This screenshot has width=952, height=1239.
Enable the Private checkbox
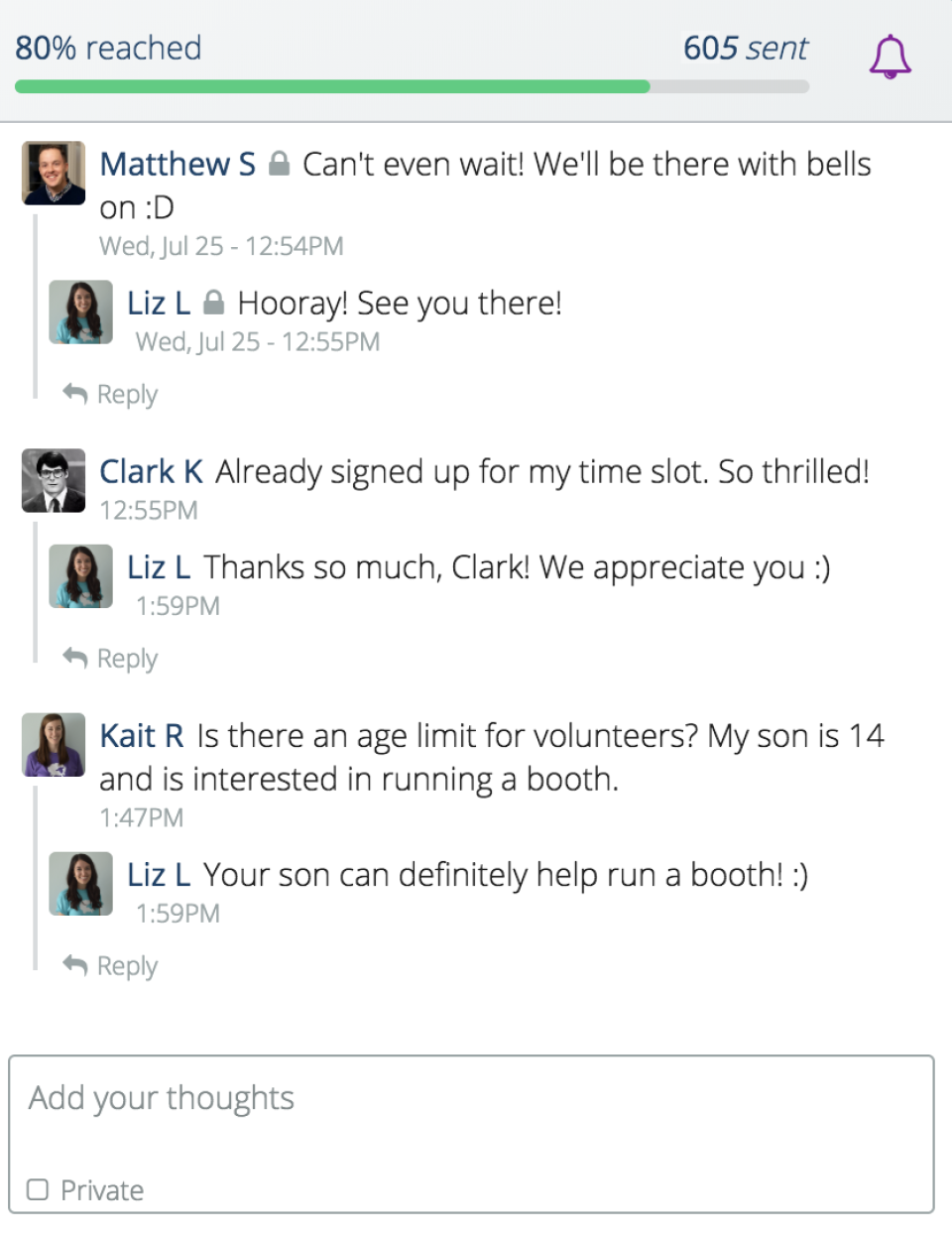click(37, 1189)
